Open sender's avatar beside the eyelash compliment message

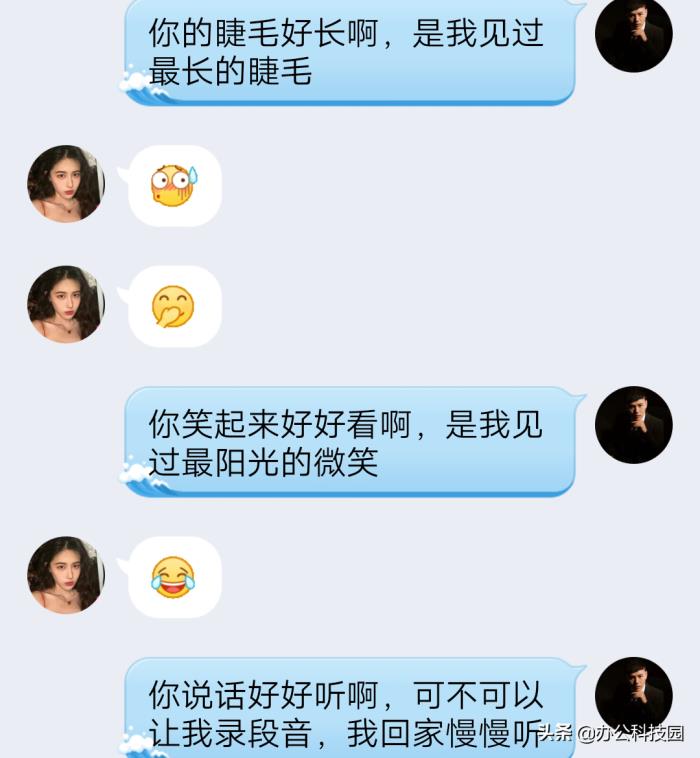633,35
